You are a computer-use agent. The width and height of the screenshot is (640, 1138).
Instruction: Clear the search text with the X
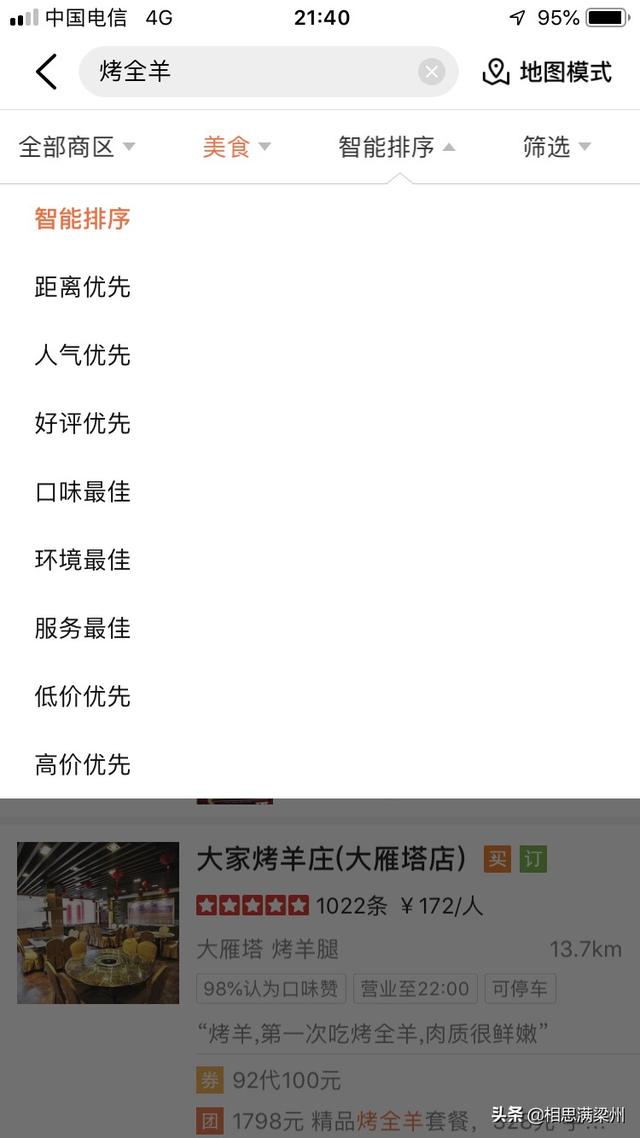[431, 72]
